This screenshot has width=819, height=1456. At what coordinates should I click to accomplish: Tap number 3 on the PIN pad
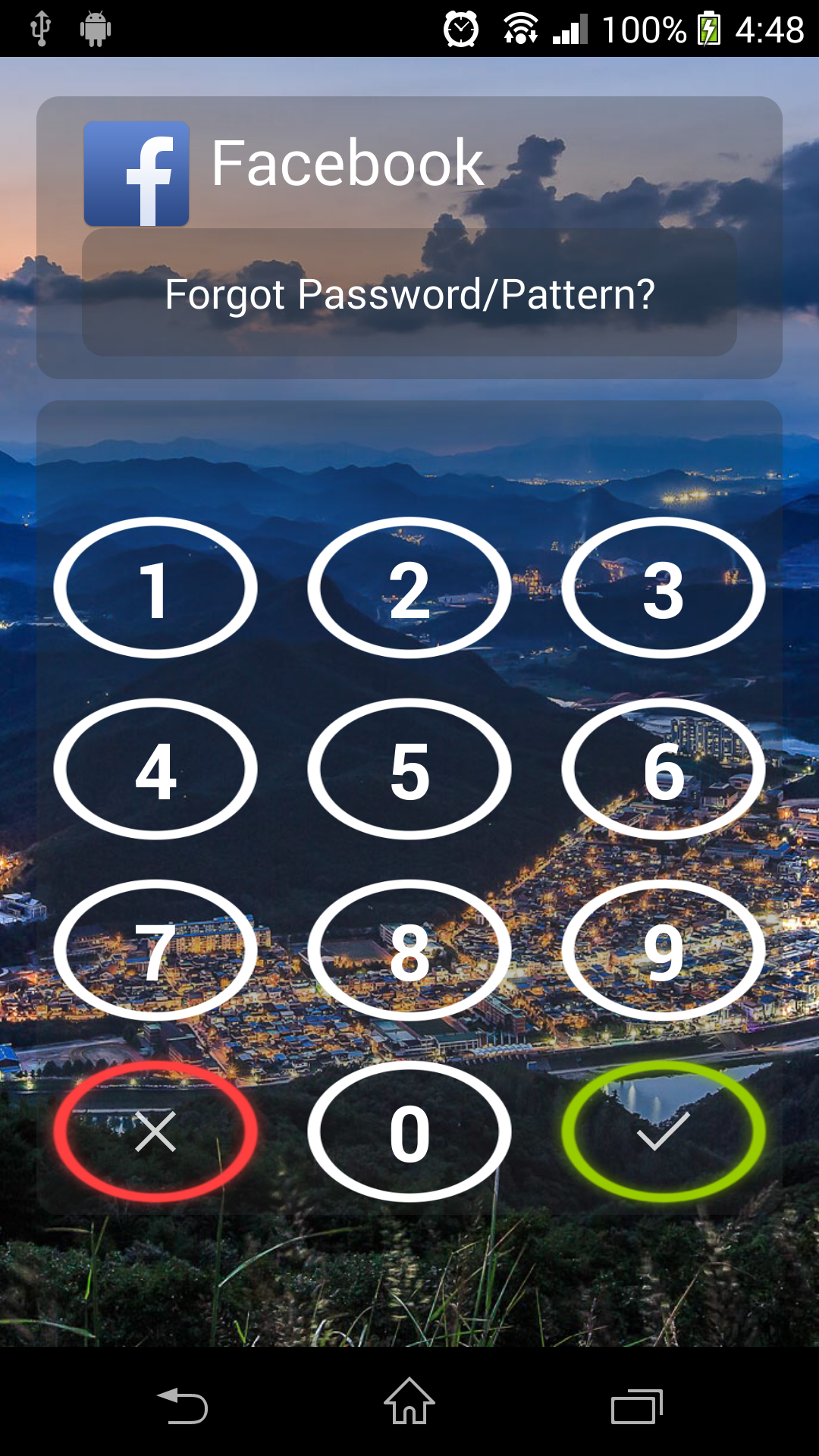pos(664,588)
